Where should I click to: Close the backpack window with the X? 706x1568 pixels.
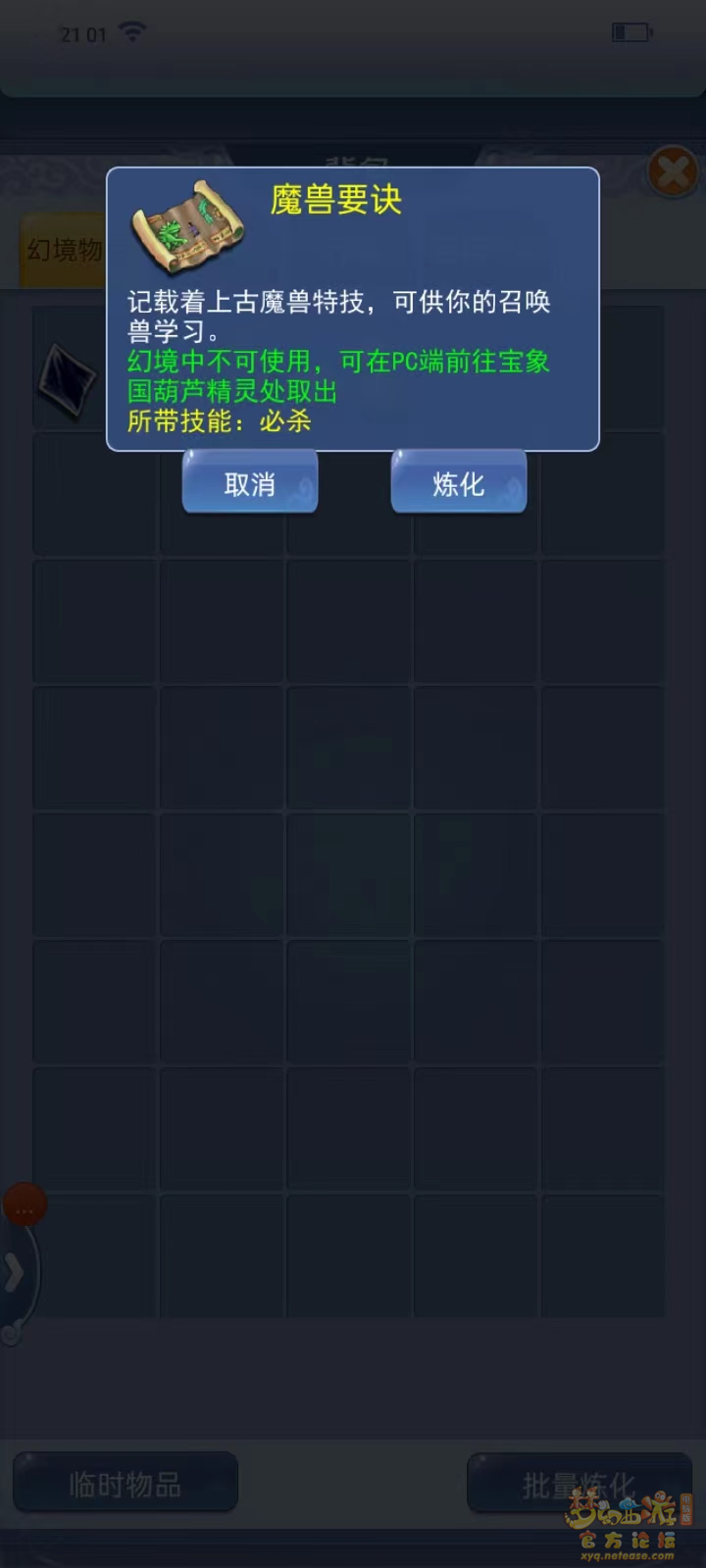673,173
